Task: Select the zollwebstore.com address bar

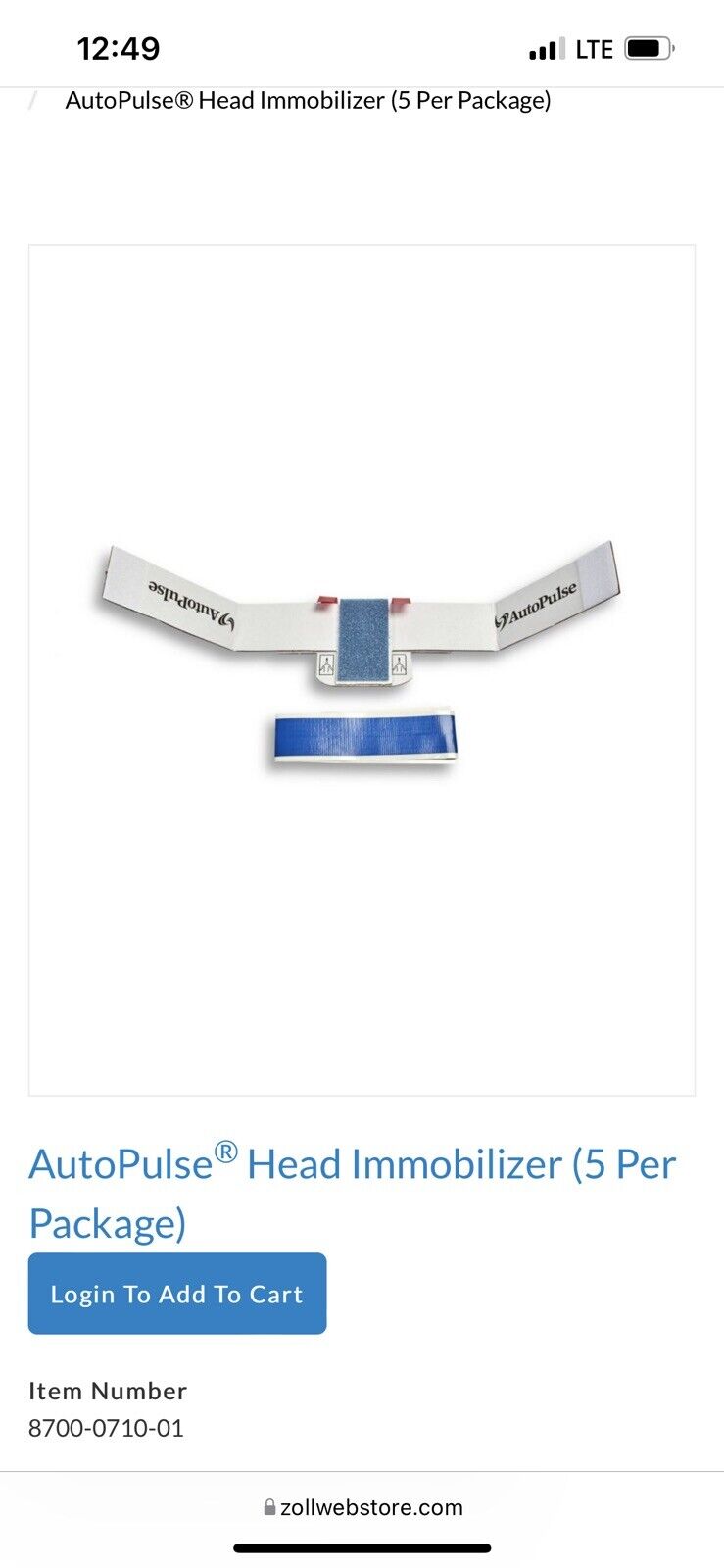Action: [x=362, y=1507]
